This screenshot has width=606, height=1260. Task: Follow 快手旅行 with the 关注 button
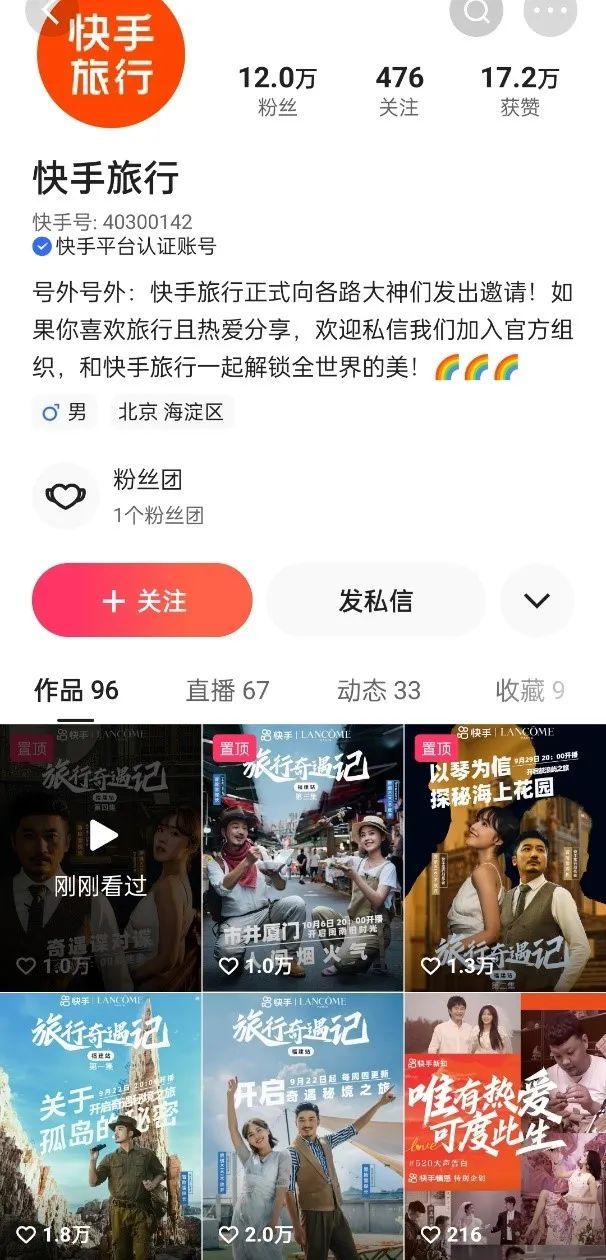(x=142, y=600)
